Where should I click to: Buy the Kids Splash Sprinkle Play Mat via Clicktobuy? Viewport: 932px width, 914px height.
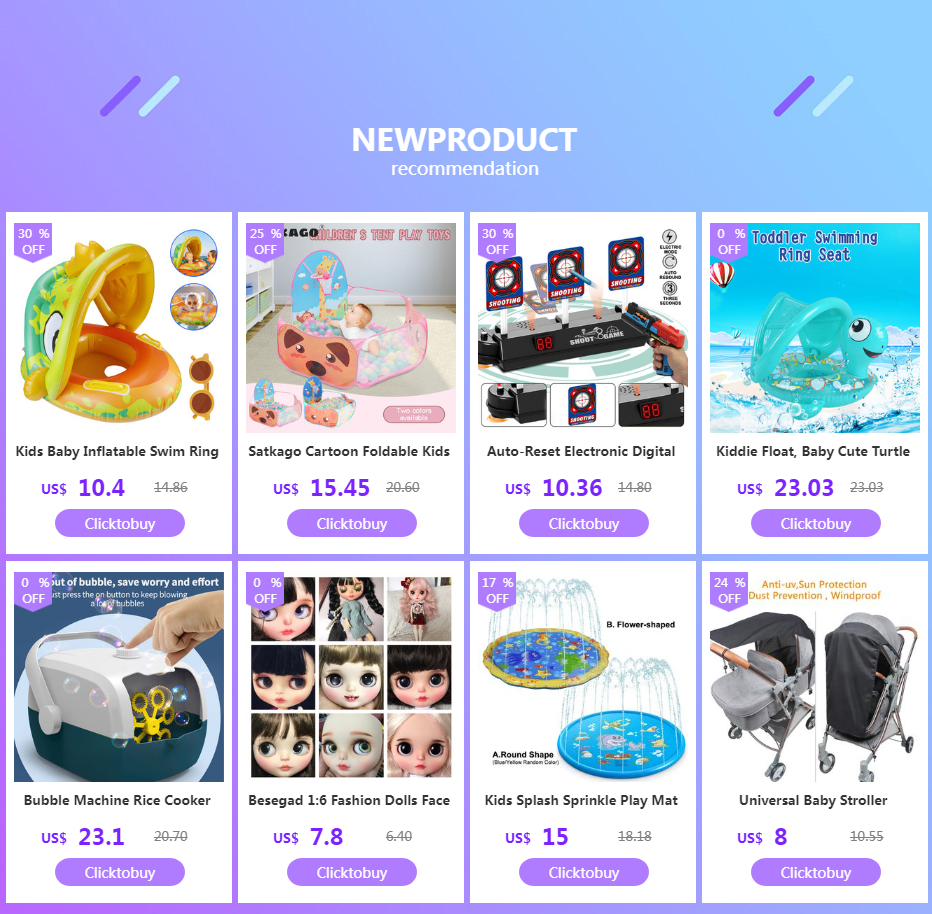tap(583, 872)
